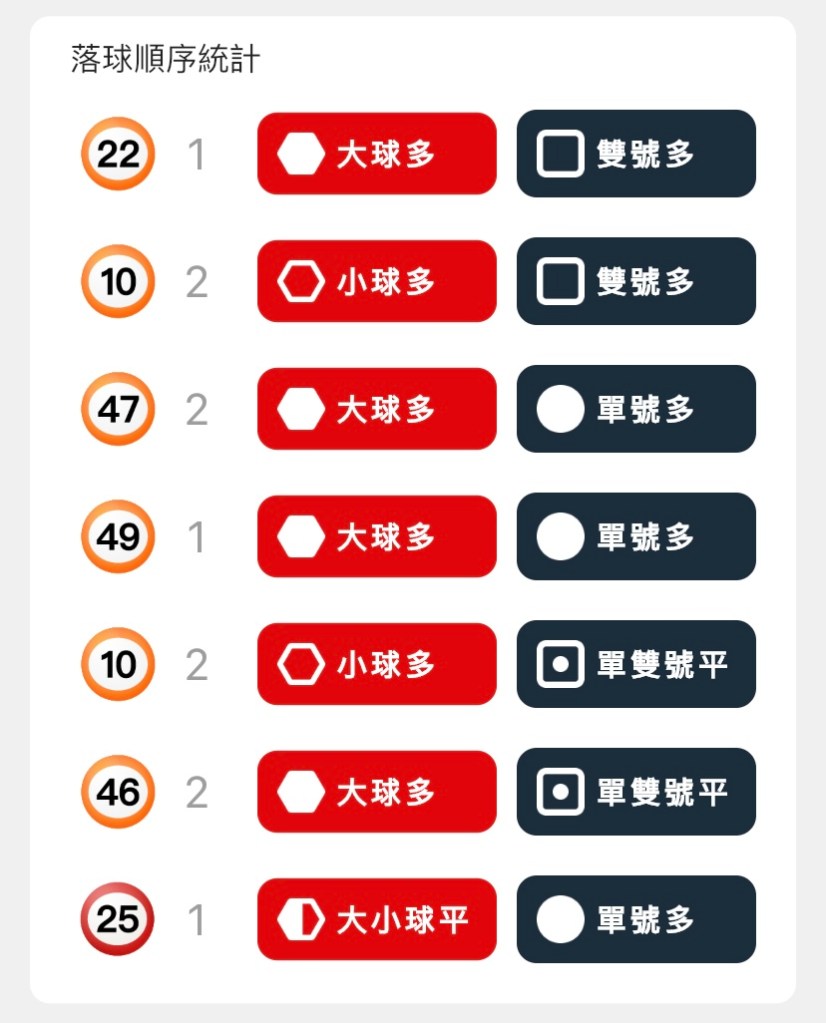Click the orange ball number 22 icon
The image size is (826, 1023).
point(116,153)
